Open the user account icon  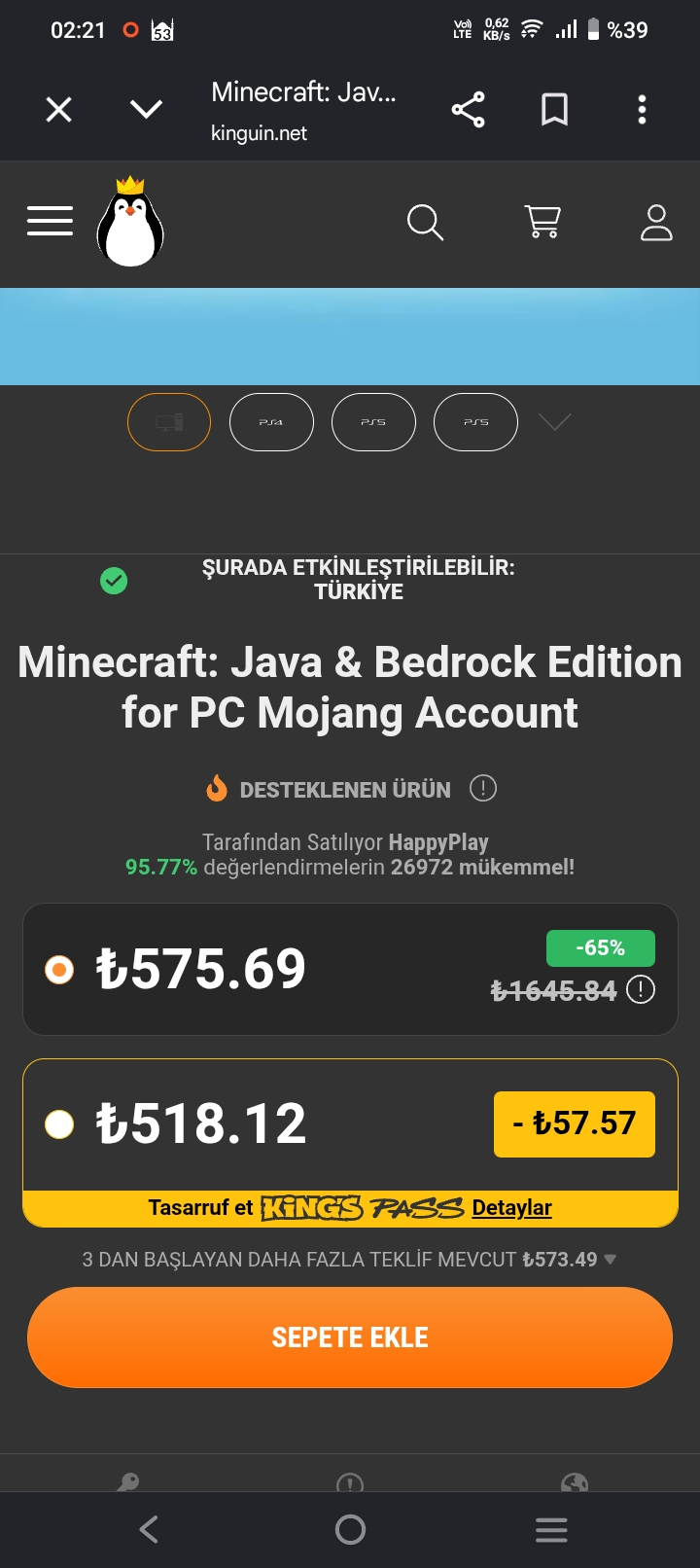pyautogui.click(x=656, y=223)
